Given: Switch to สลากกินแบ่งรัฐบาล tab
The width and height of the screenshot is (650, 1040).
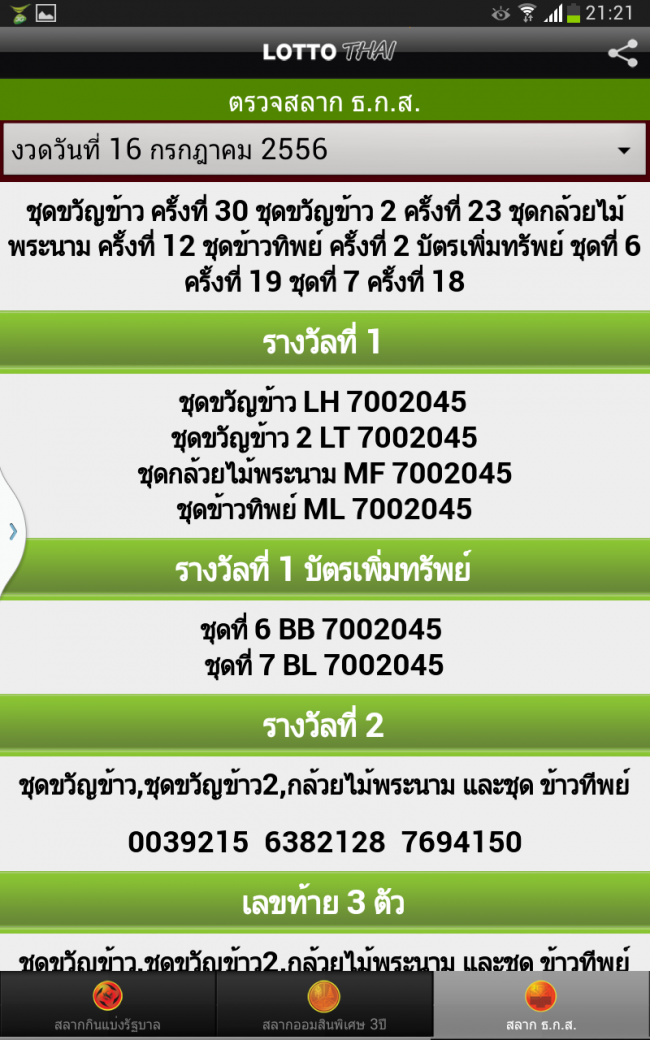Looking at the screenshot, I should coord(107,1005).
